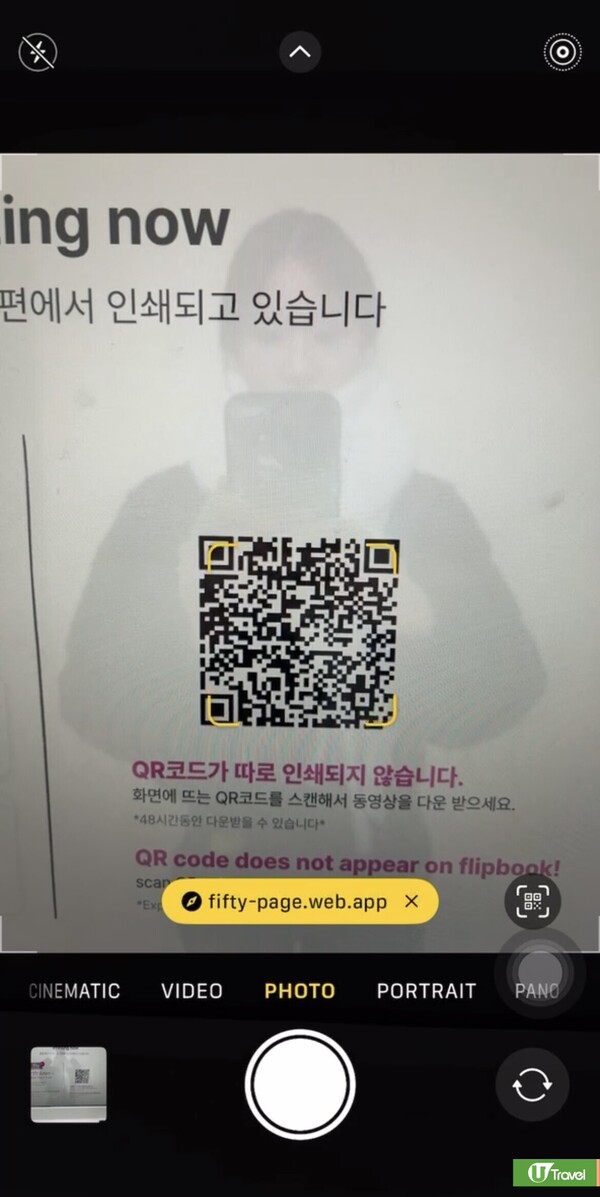Tap the shutter button to take photo
The width and height of the screenshot is (600, 1197).
pos(300,1084)
